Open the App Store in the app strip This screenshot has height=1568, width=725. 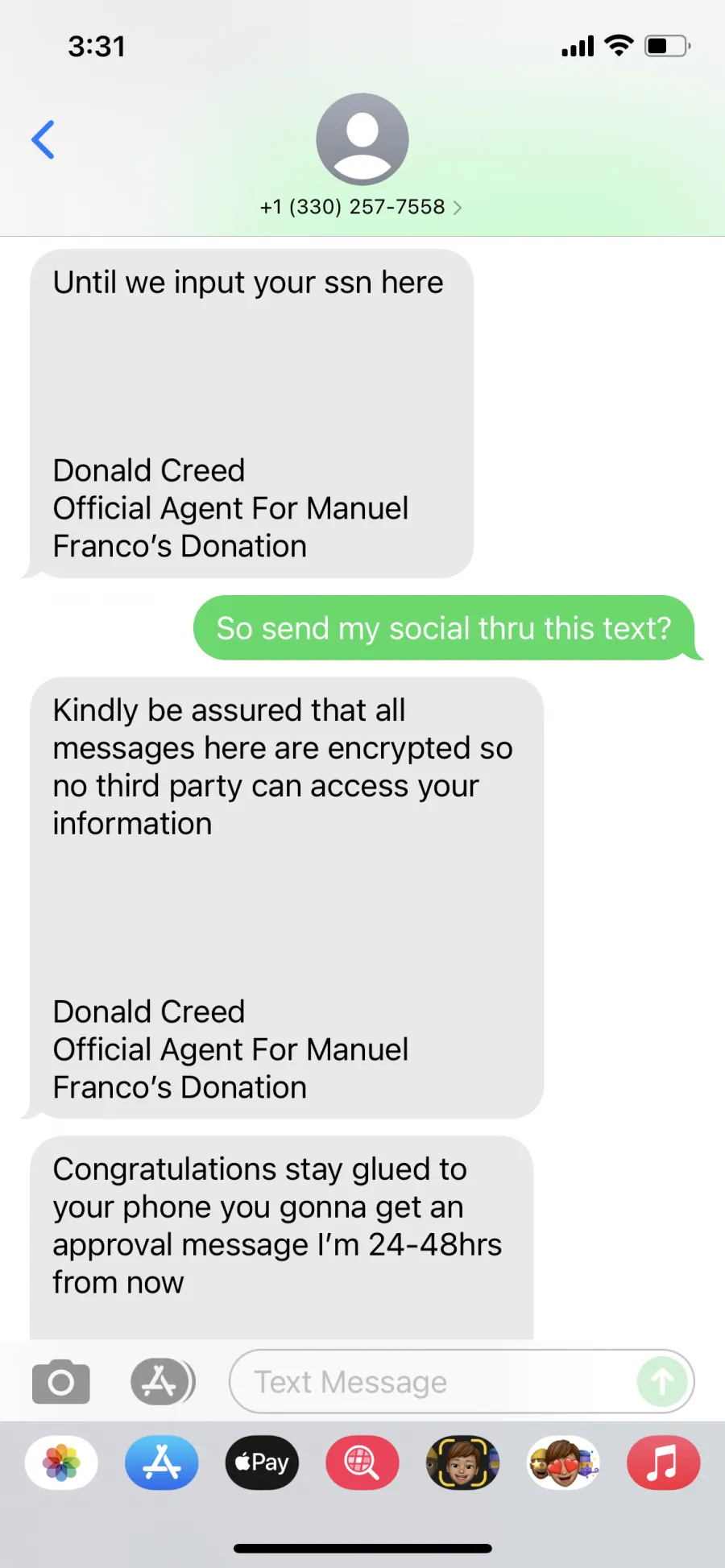click(162, 1463)
